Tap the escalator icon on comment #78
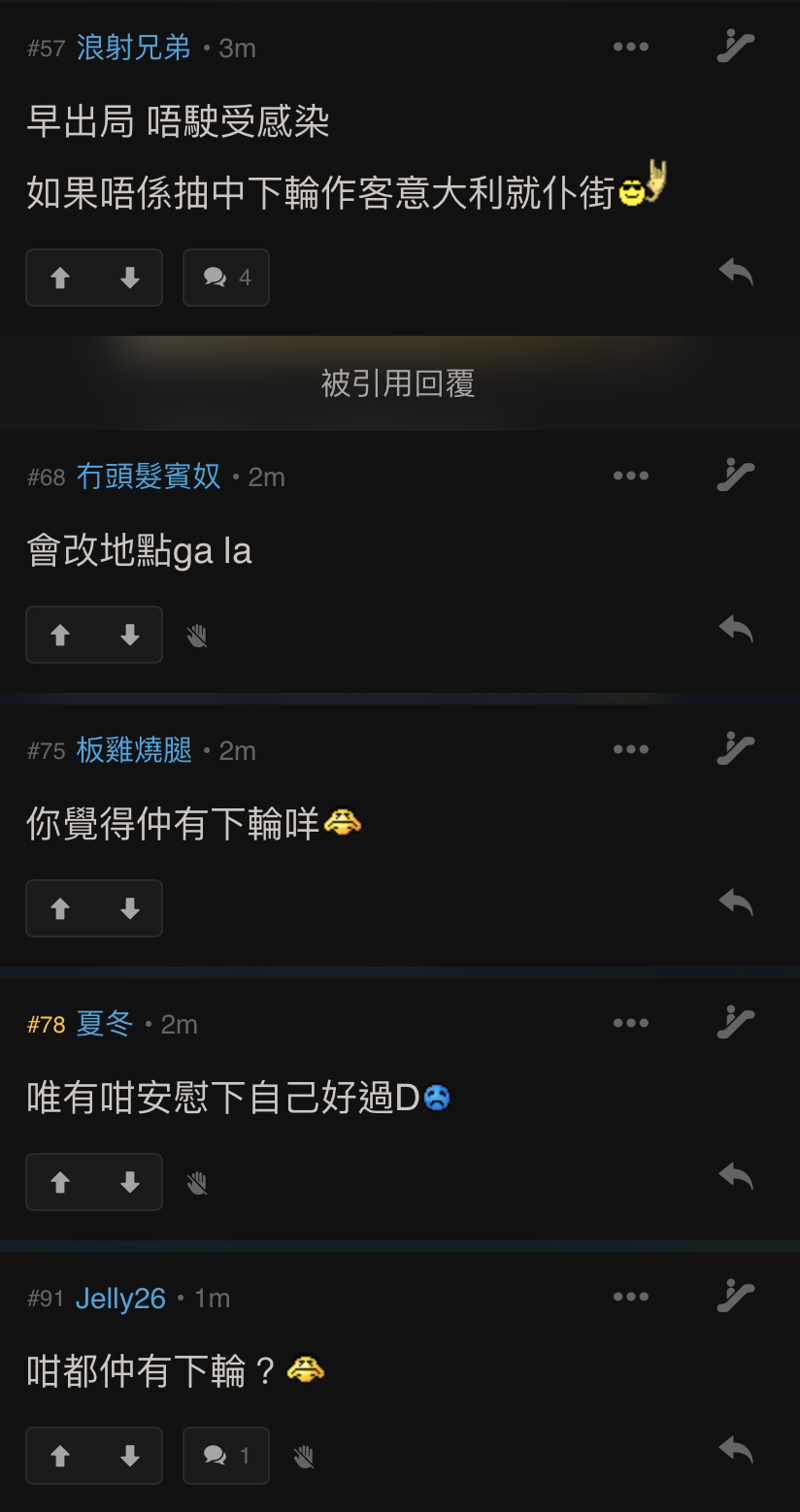 (735, 1022)
